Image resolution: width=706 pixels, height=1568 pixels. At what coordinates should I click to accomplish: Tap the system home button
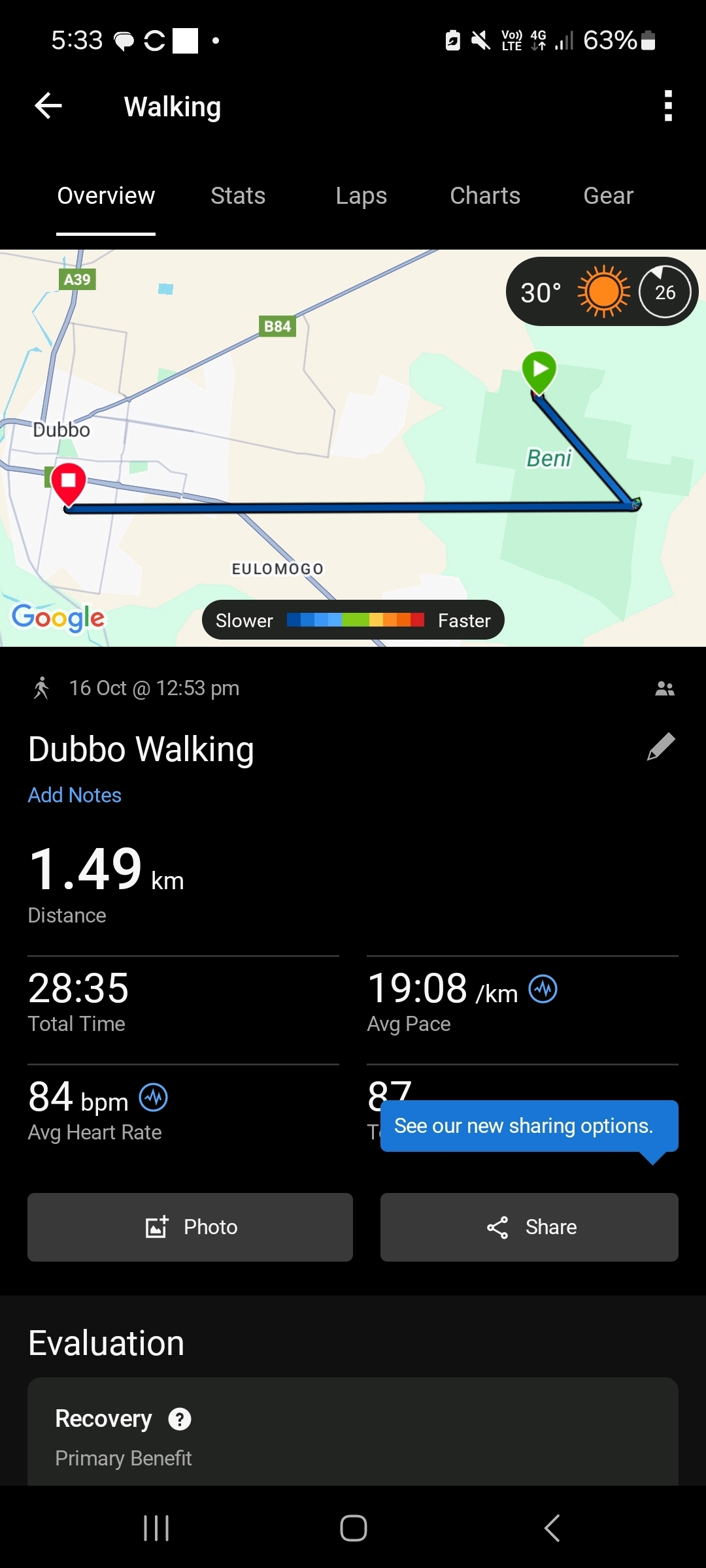[353, 1528]
